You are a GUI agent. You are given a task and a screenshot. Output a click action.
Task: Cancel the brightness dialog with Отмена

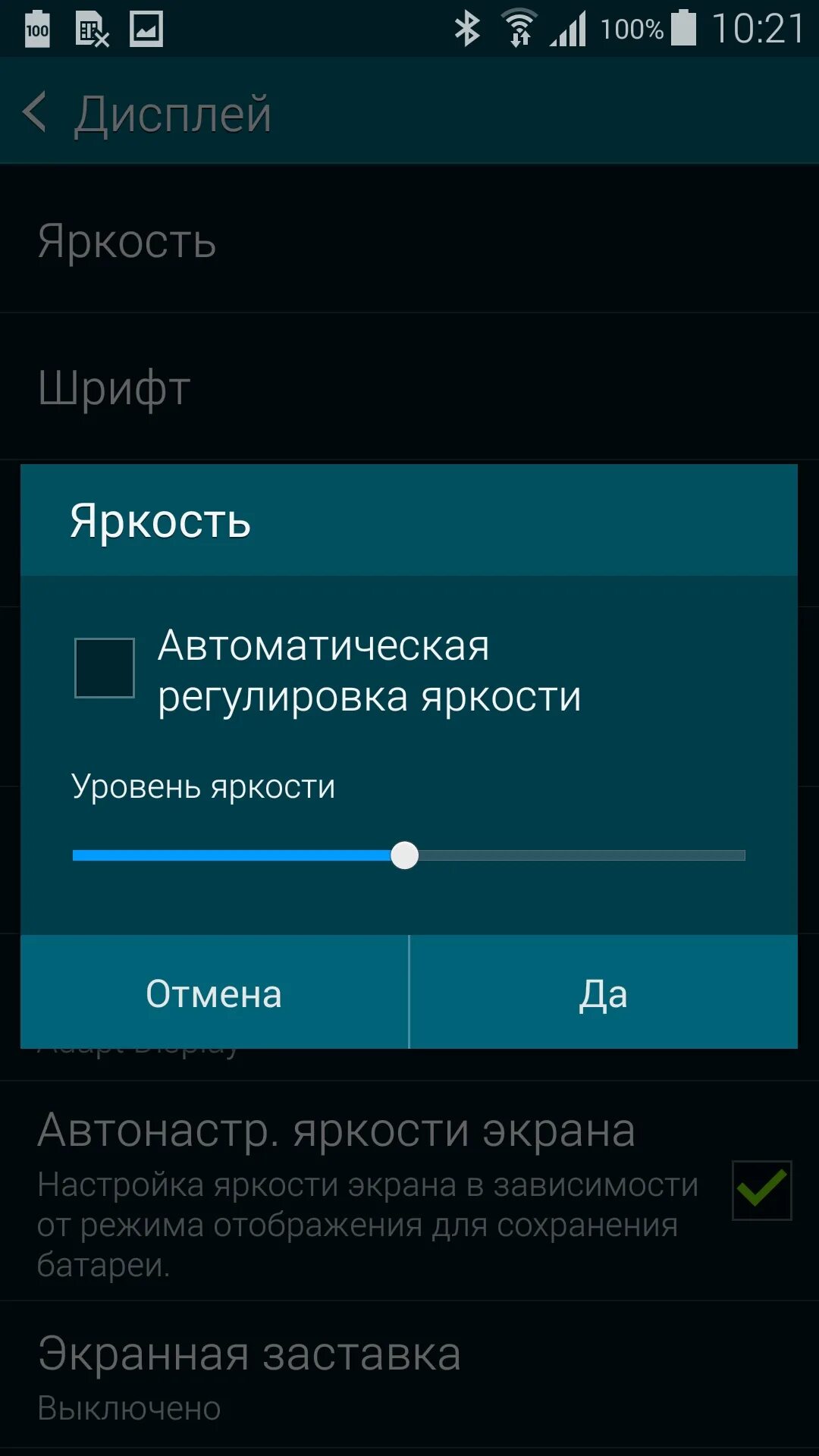tap(214, 993)
